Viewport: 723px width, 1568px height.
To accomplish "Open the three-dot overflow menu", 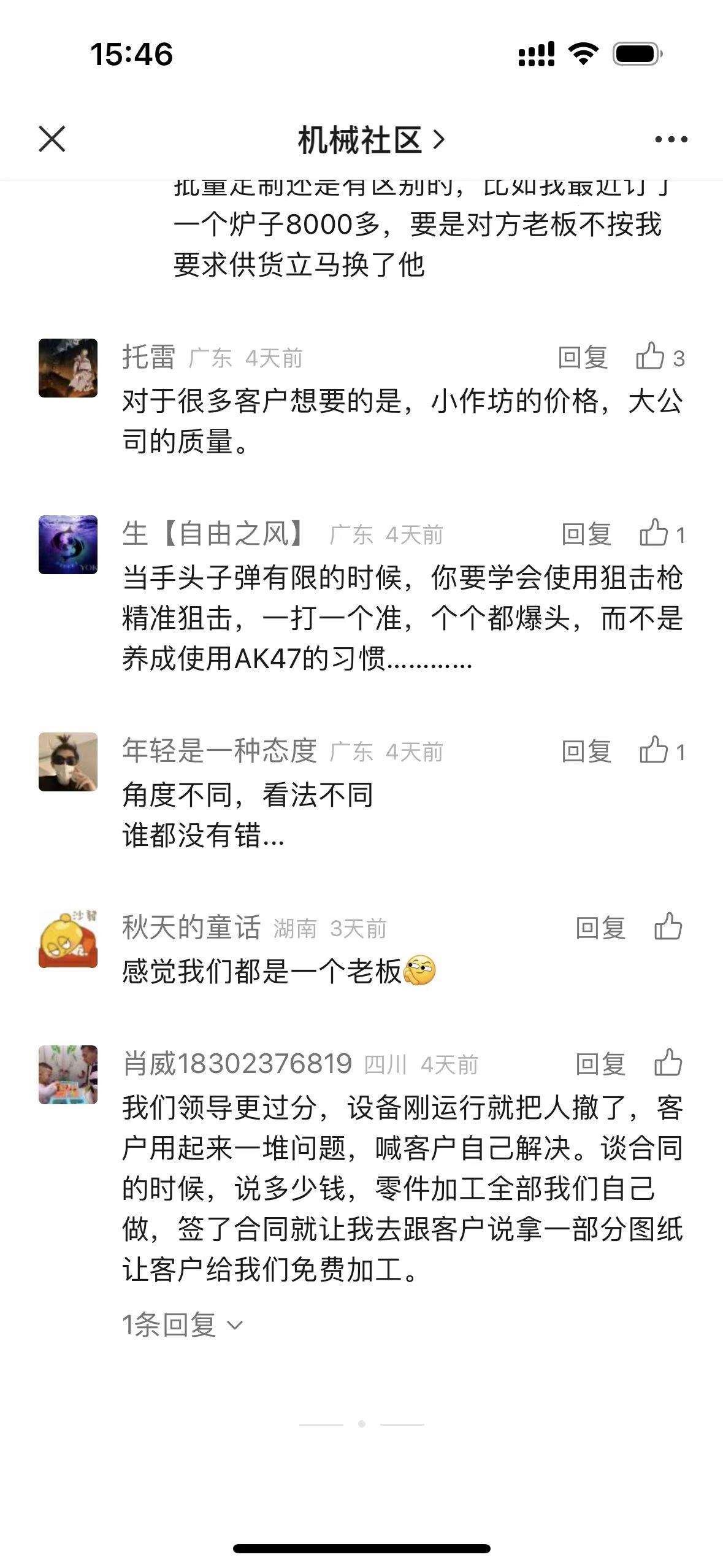I will click(671, 140).
